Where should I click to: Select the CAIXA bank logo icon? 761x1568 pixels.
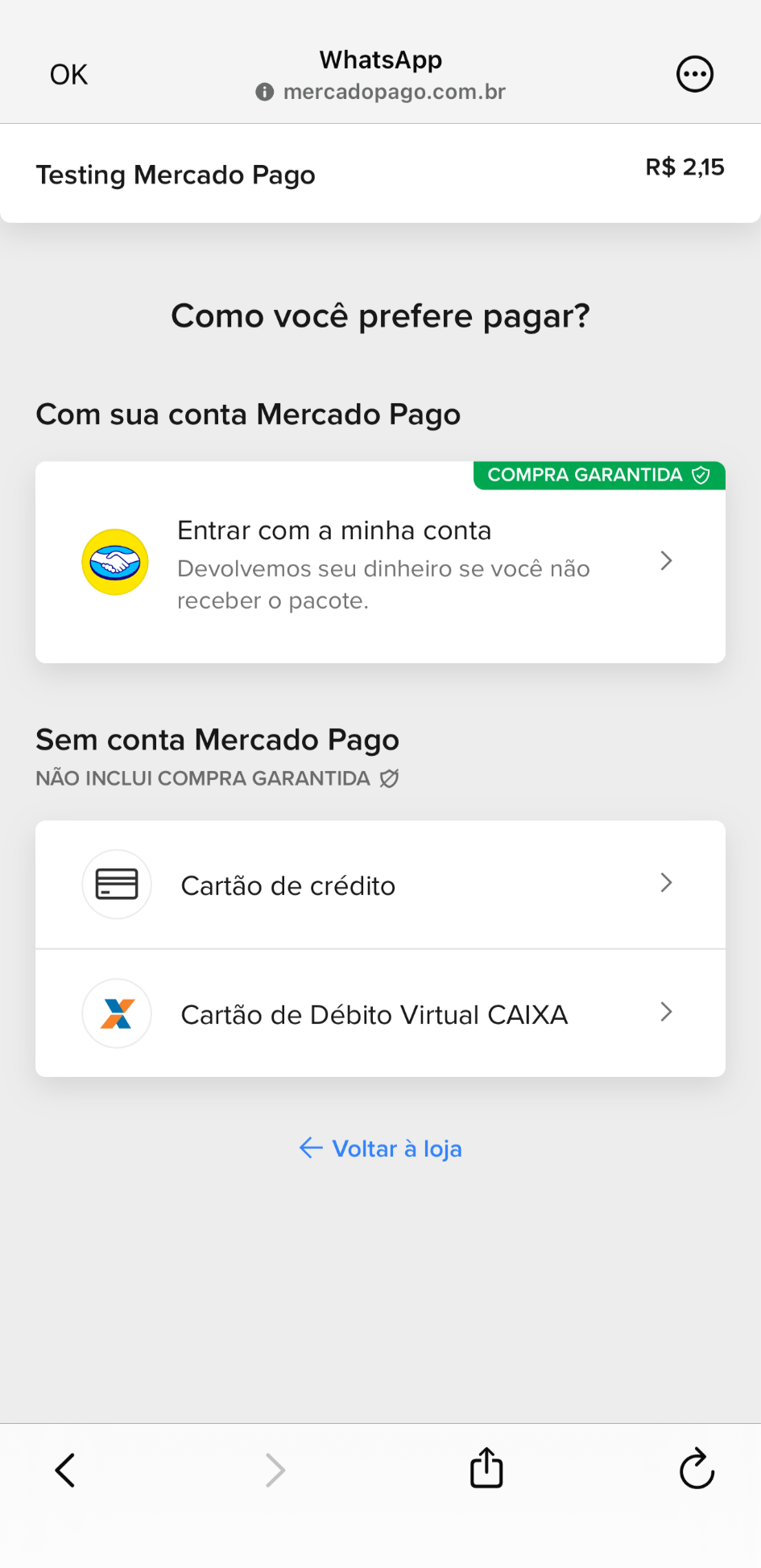point(116,1013)
